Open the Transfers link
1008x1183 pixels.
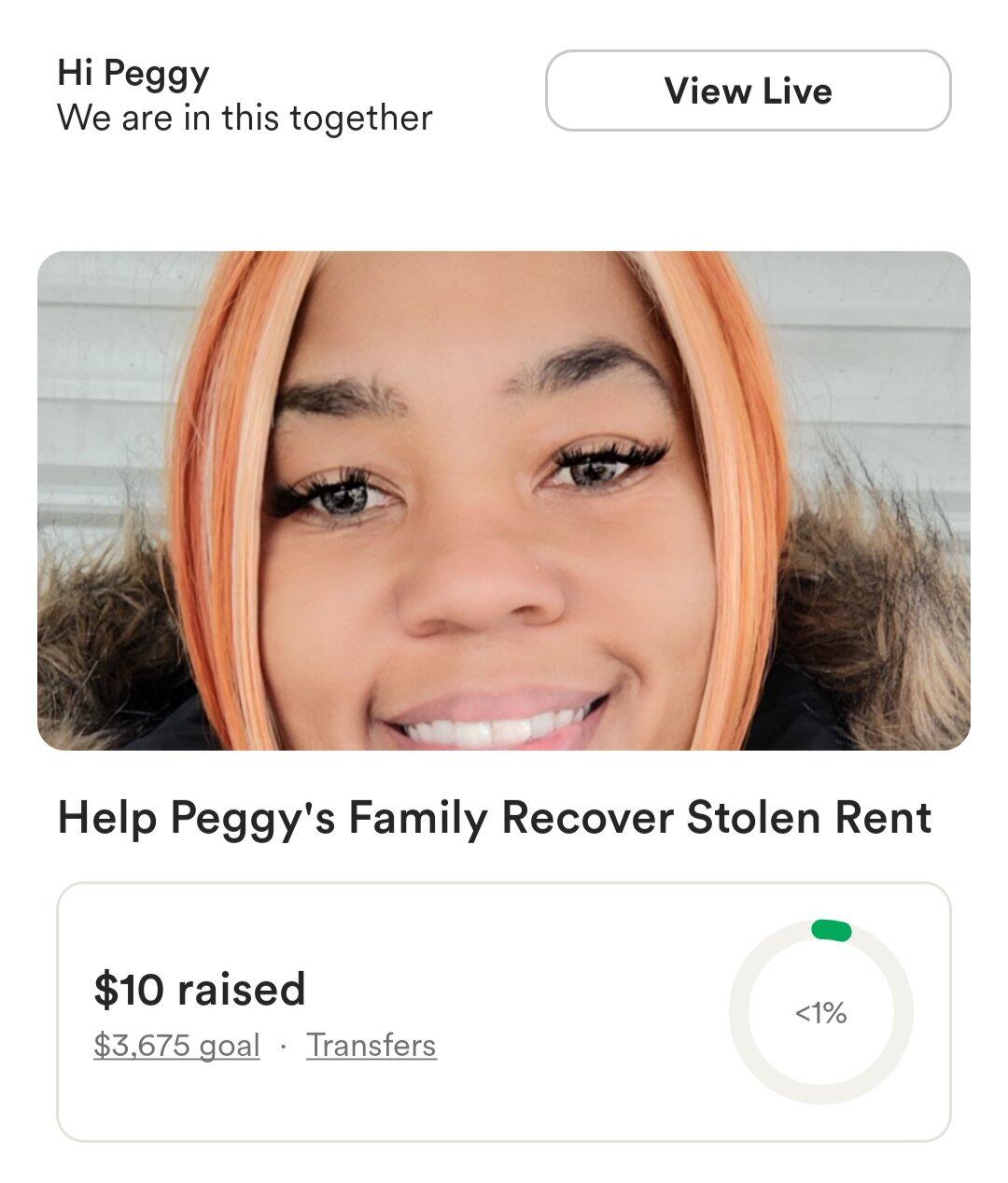coord(371,1045)
